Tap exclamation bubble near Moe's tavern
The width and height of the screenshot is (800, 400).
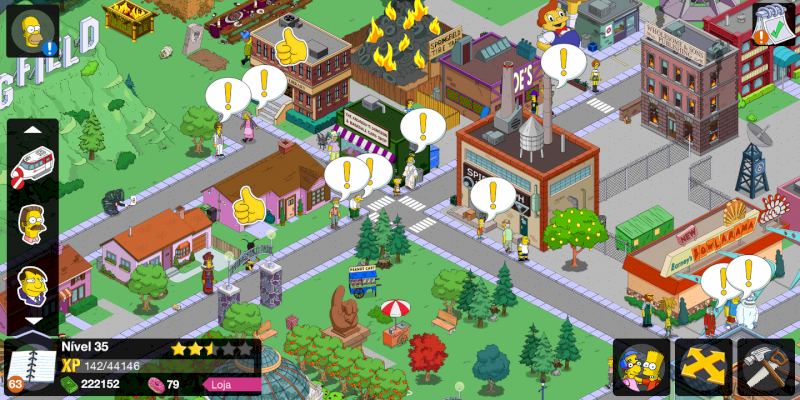tap(563, 63)
